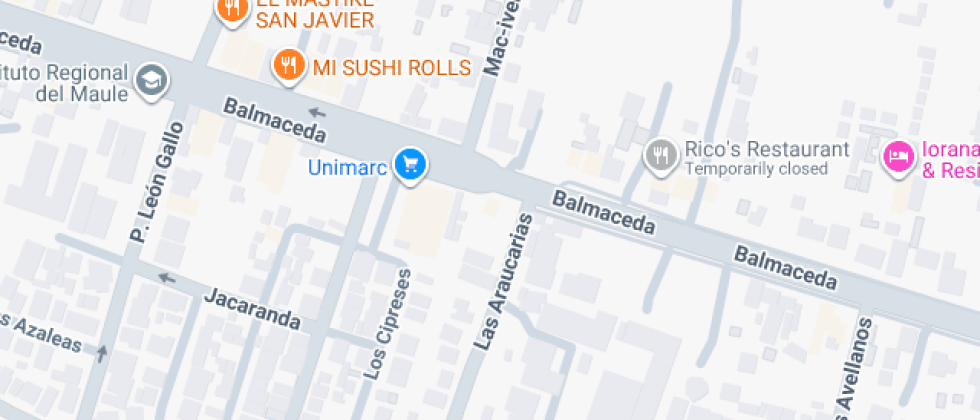Open El Mastre San Javier restaurant pin
980x420 pixels.
[232, 10]
